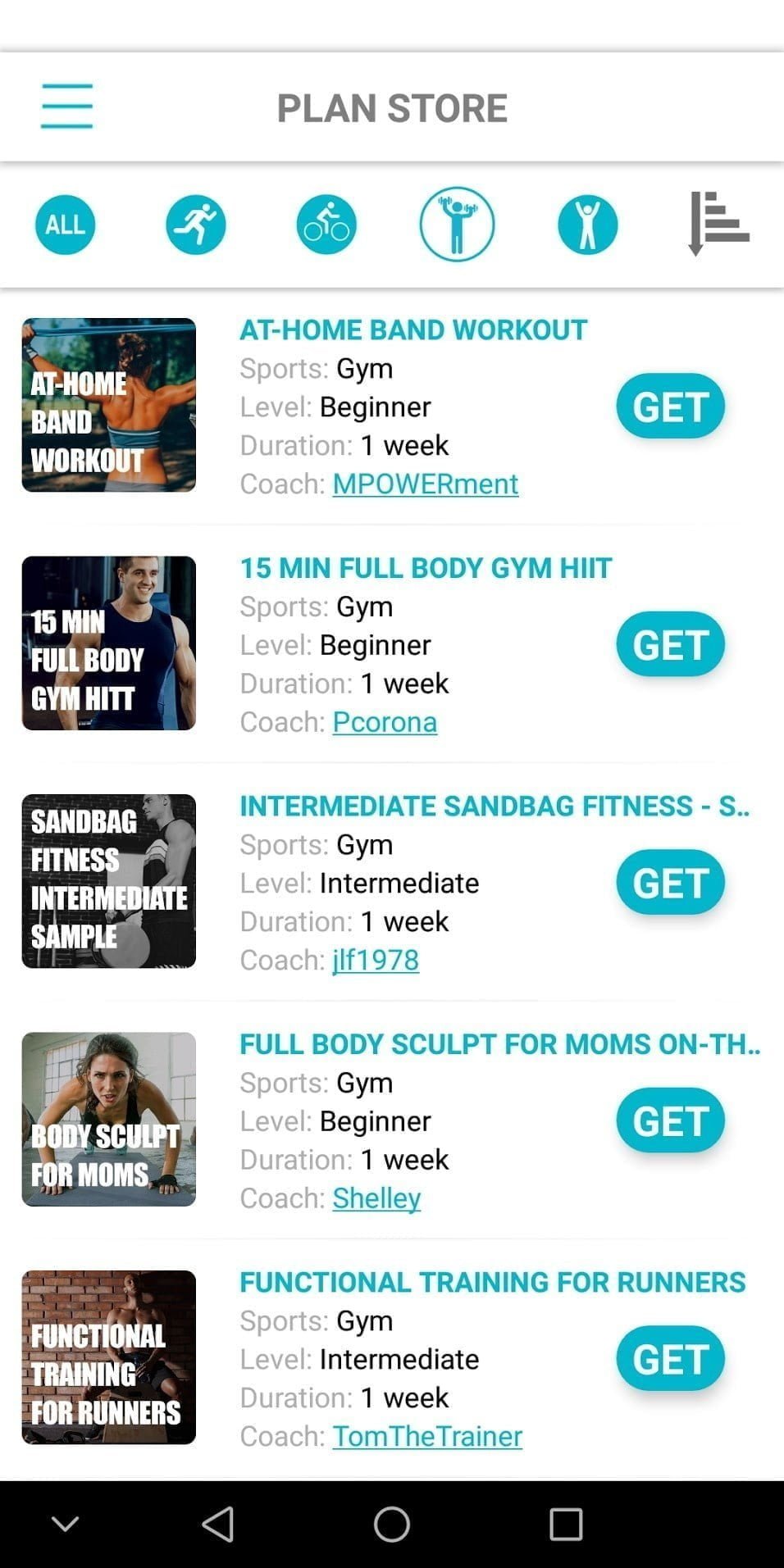
Task: Get the Intermediate Sandbag Fitness plan
Action: 670,883
